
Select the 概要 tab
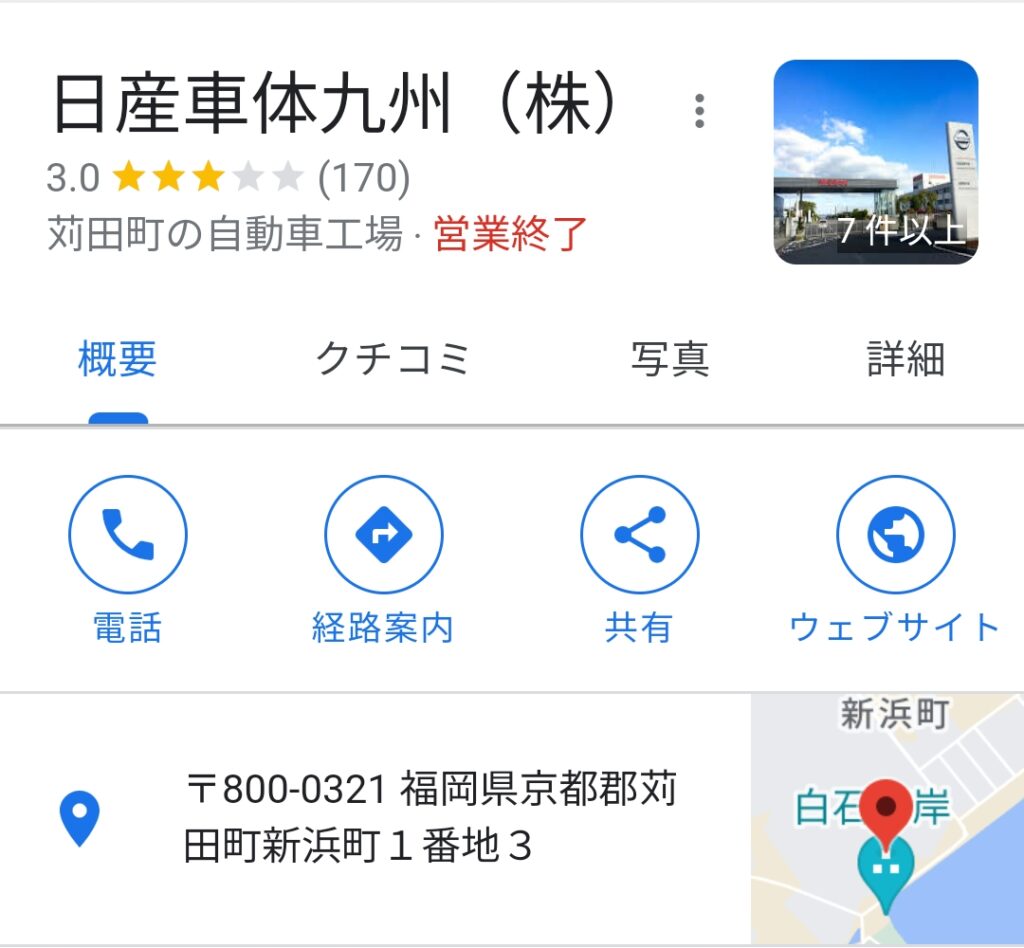pyautogui.click(x=118, y=360)
